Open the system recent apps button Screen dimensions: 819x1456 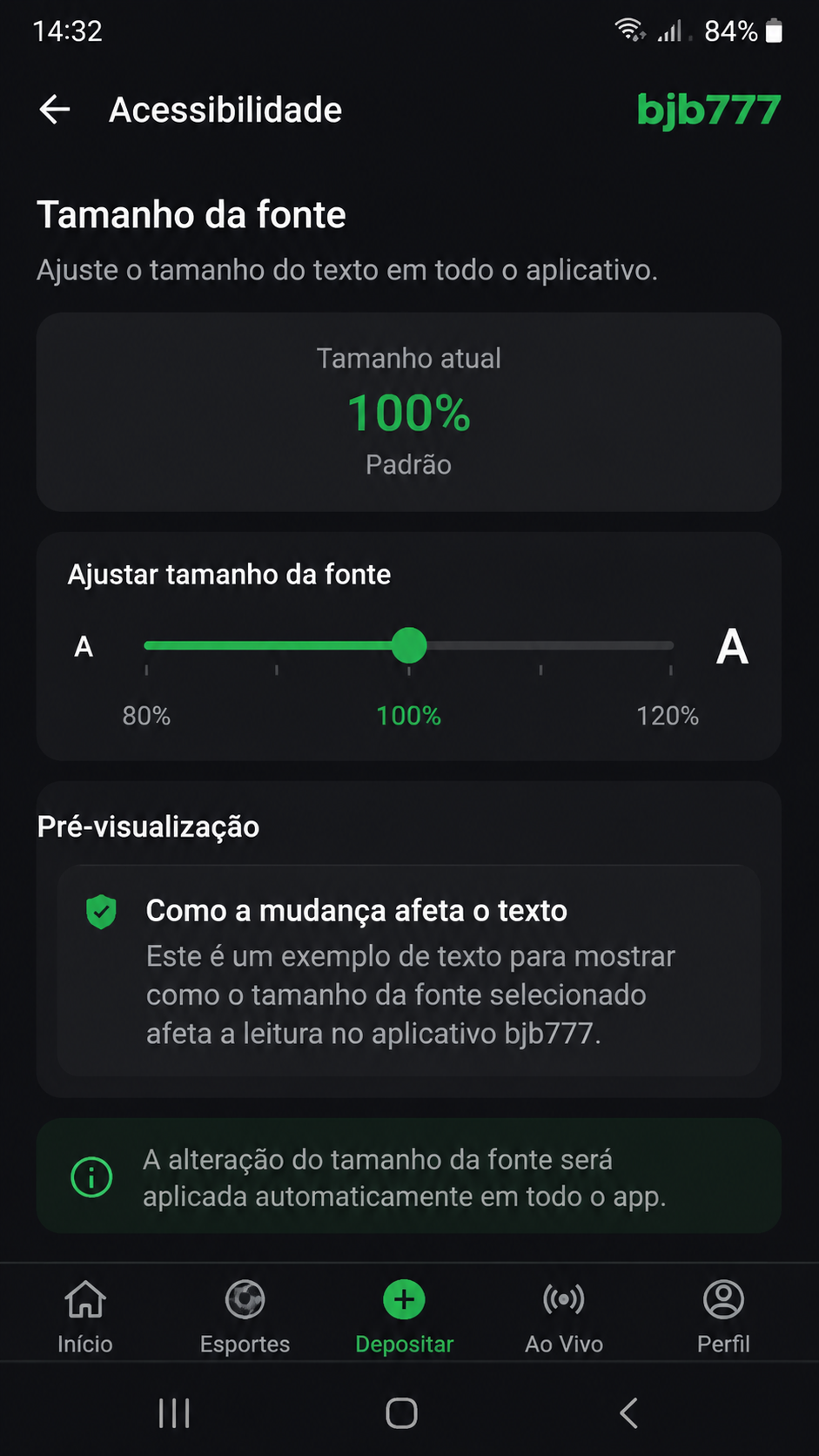tap(174, 1412)
